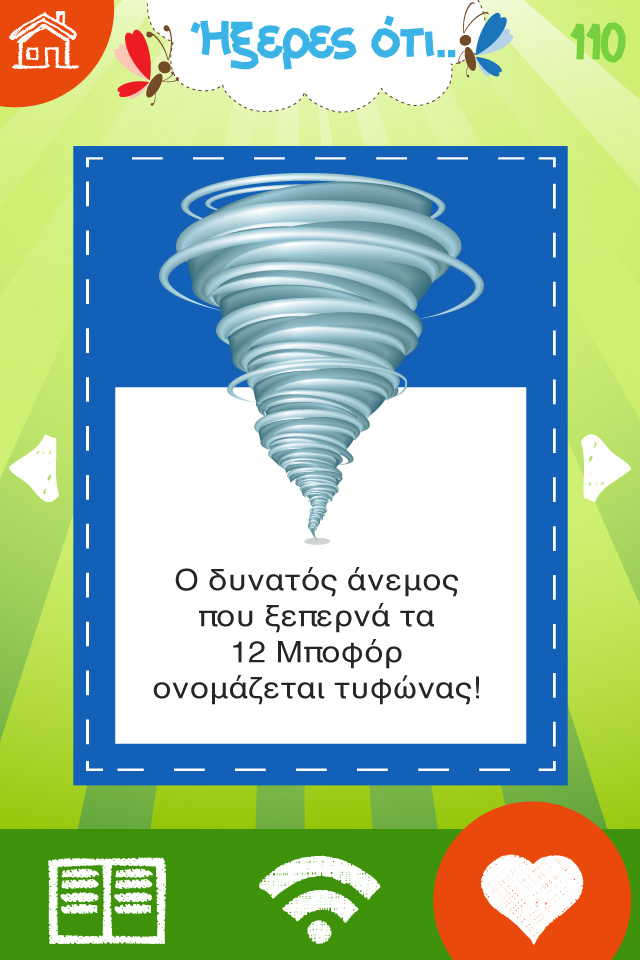Image resolution: width=640 pixels, height=960 pixels.
Task: Open the book icon at bottom
Action: (x=107, y=900)
